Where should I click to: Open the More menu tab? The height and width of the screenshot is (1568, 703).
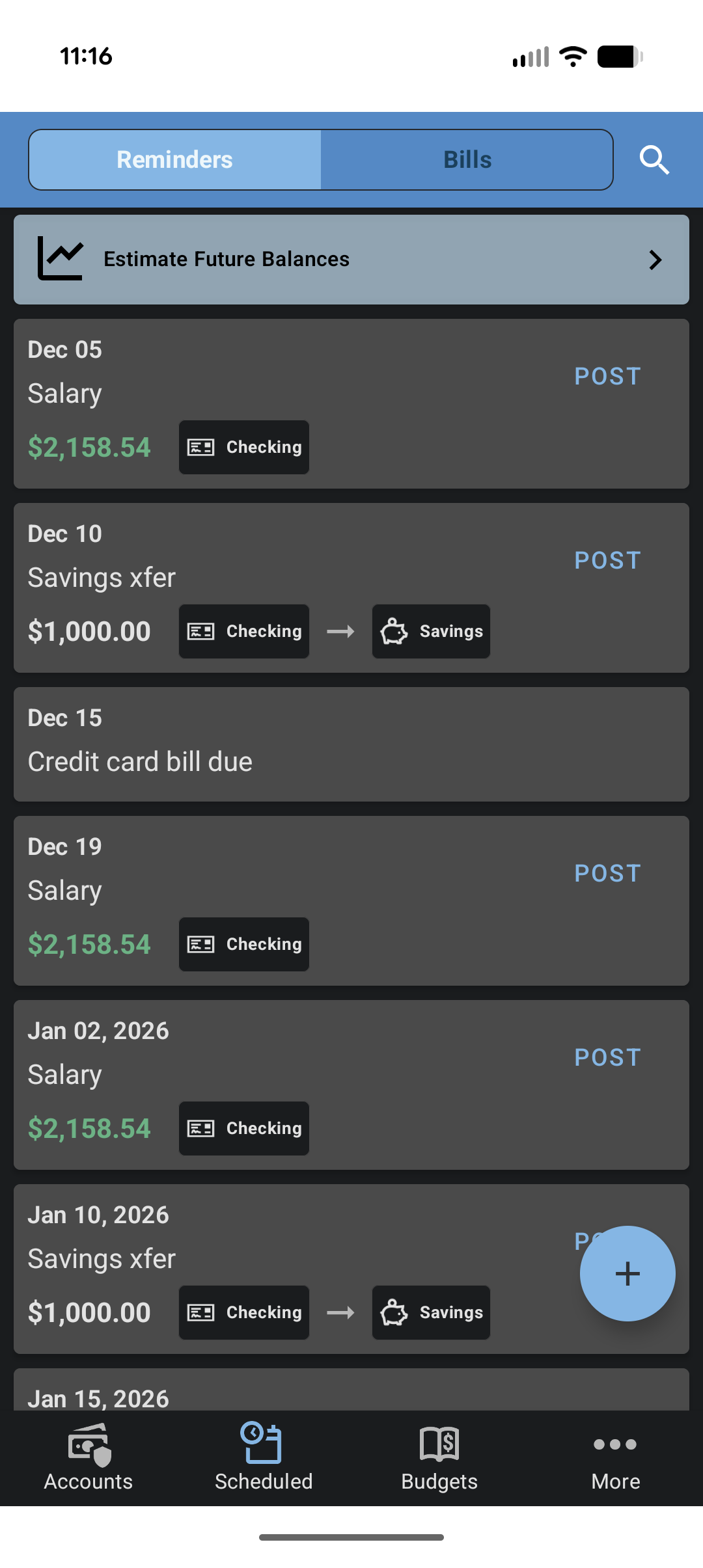click(x=615, y=1457)
